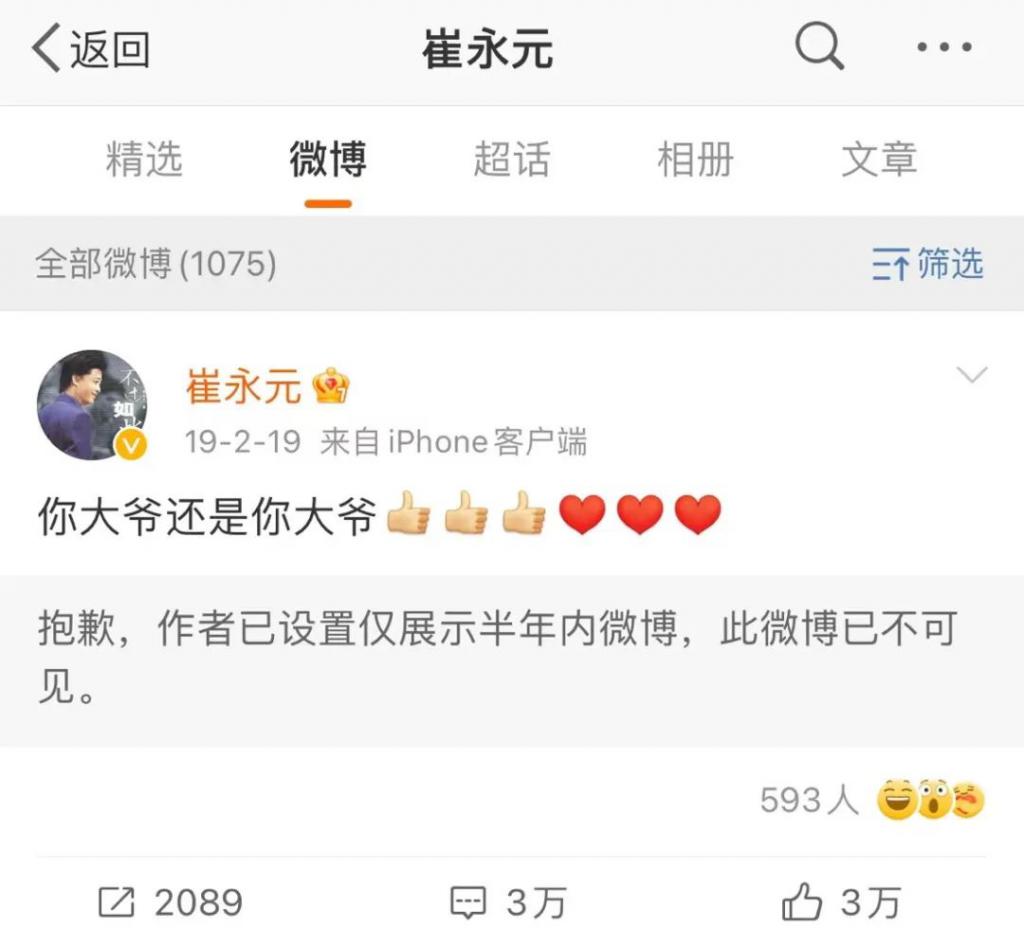This screenshot has width=1024, height=946.
Task: Like the post with 3万 likes
Action: (842, 903)
